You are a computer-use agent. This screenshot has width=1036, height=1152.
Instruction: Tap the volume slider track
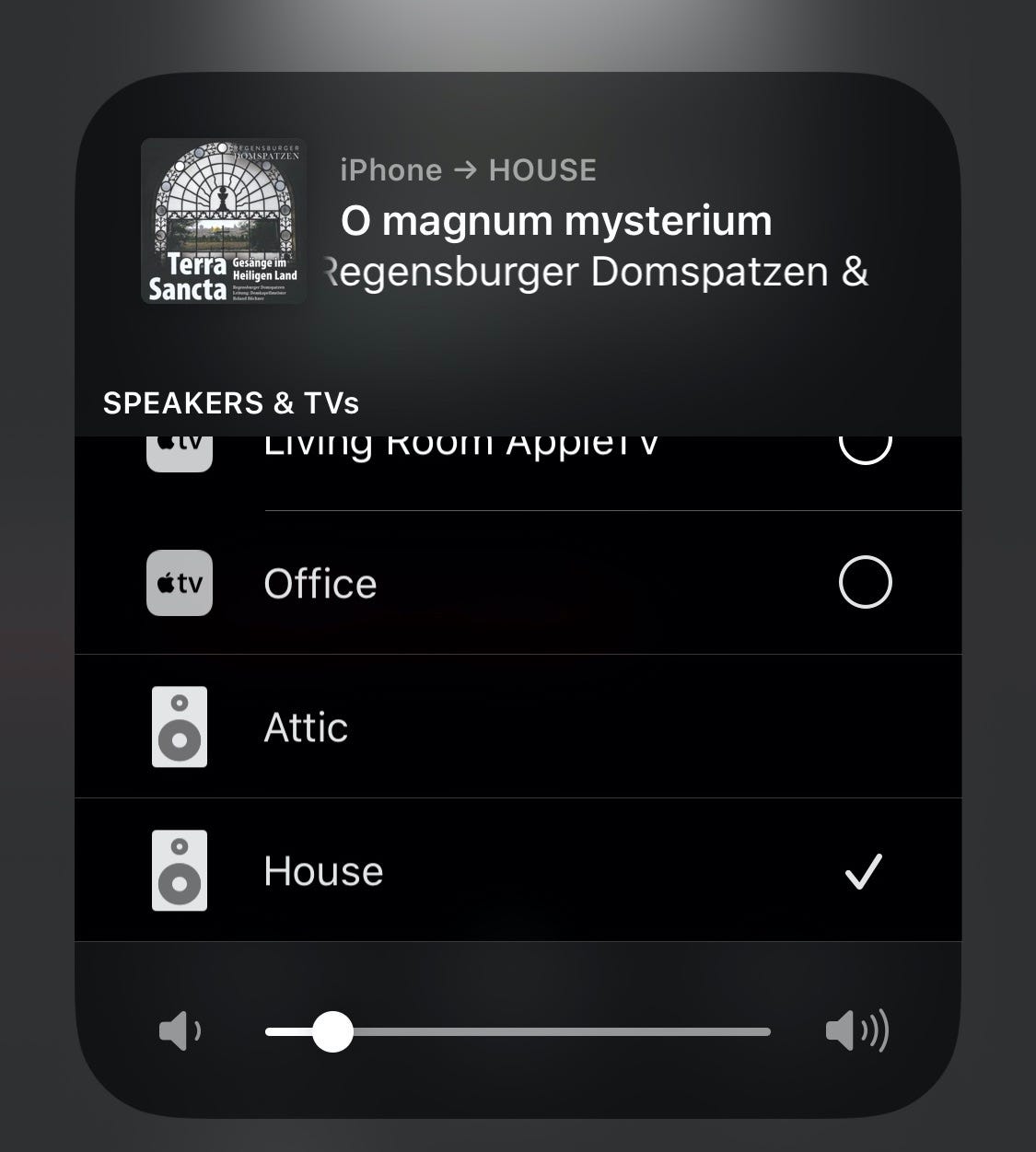click(x=553, y=1031)
